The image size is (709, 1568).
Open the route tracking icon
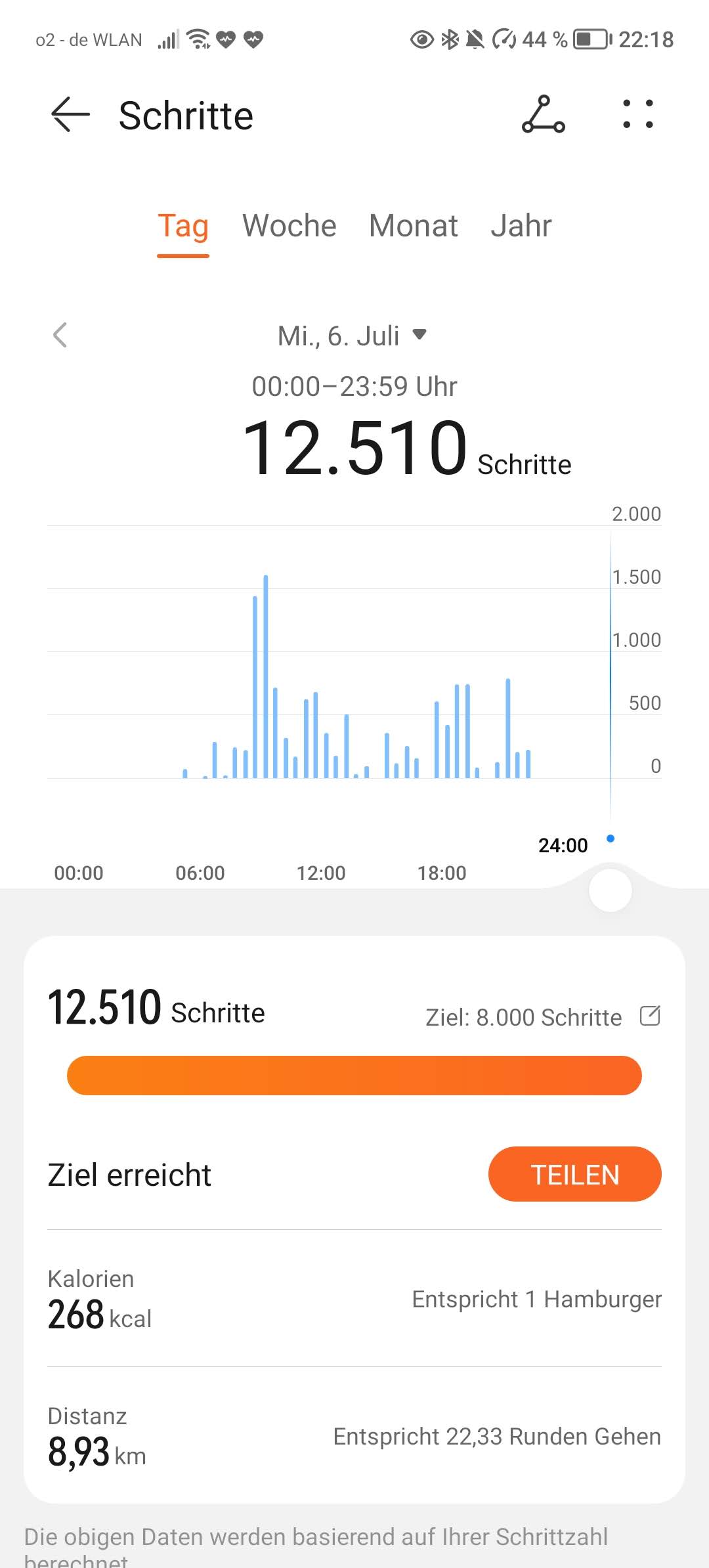[543, 114]
